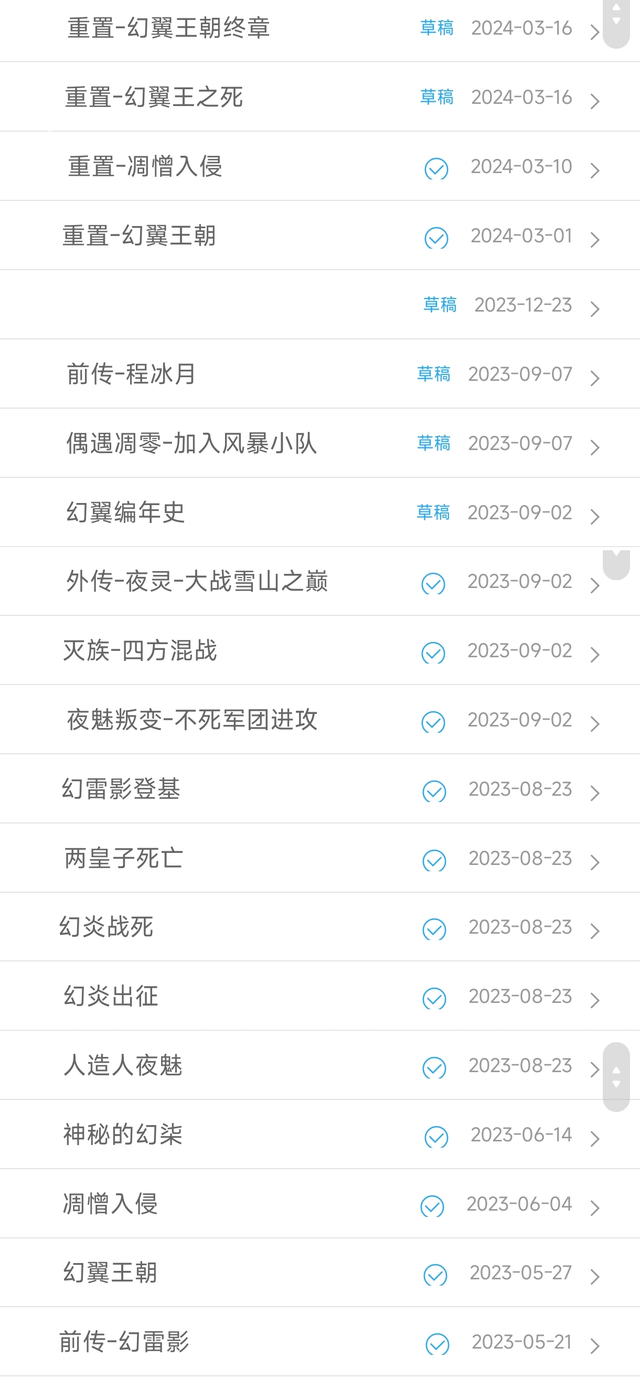The image size is (640, 1379).
Task: Open the draft 重置-幻翼王之死
Action: coord(320,97)
